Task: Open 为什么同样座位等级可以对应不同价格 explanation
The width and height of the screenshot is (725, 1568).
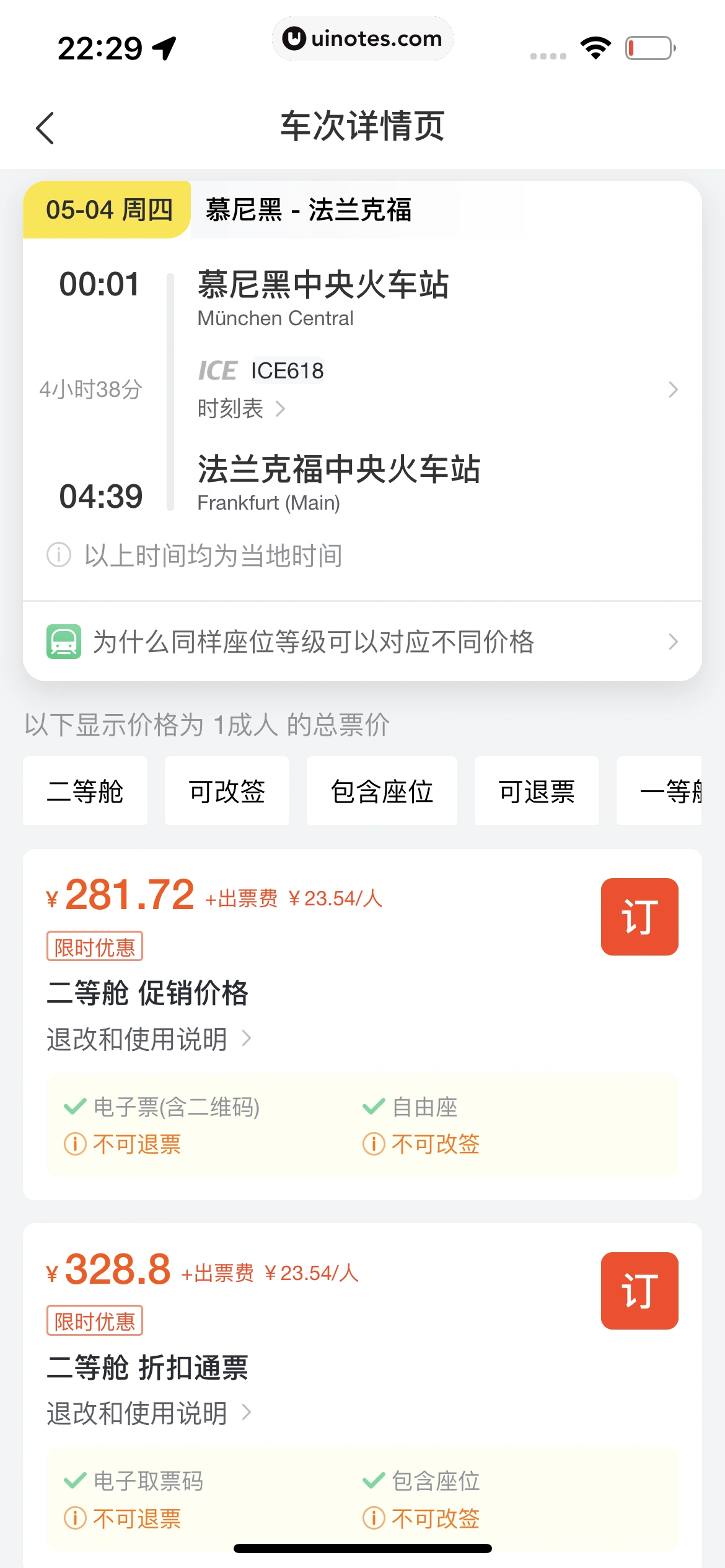Action: pos(362,642)
